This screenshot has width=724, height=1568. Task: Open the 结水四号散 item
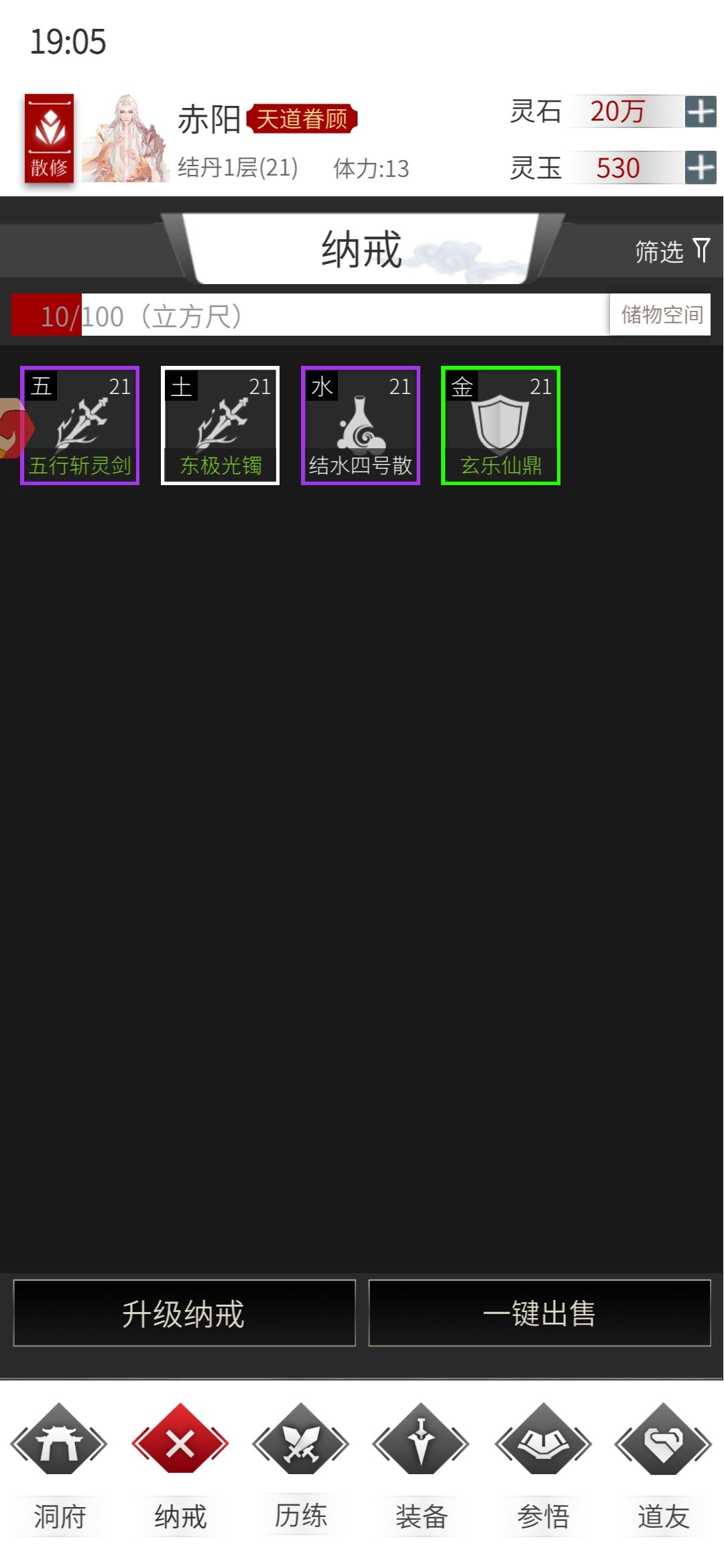pyautogui.click(x=361, y=426)
